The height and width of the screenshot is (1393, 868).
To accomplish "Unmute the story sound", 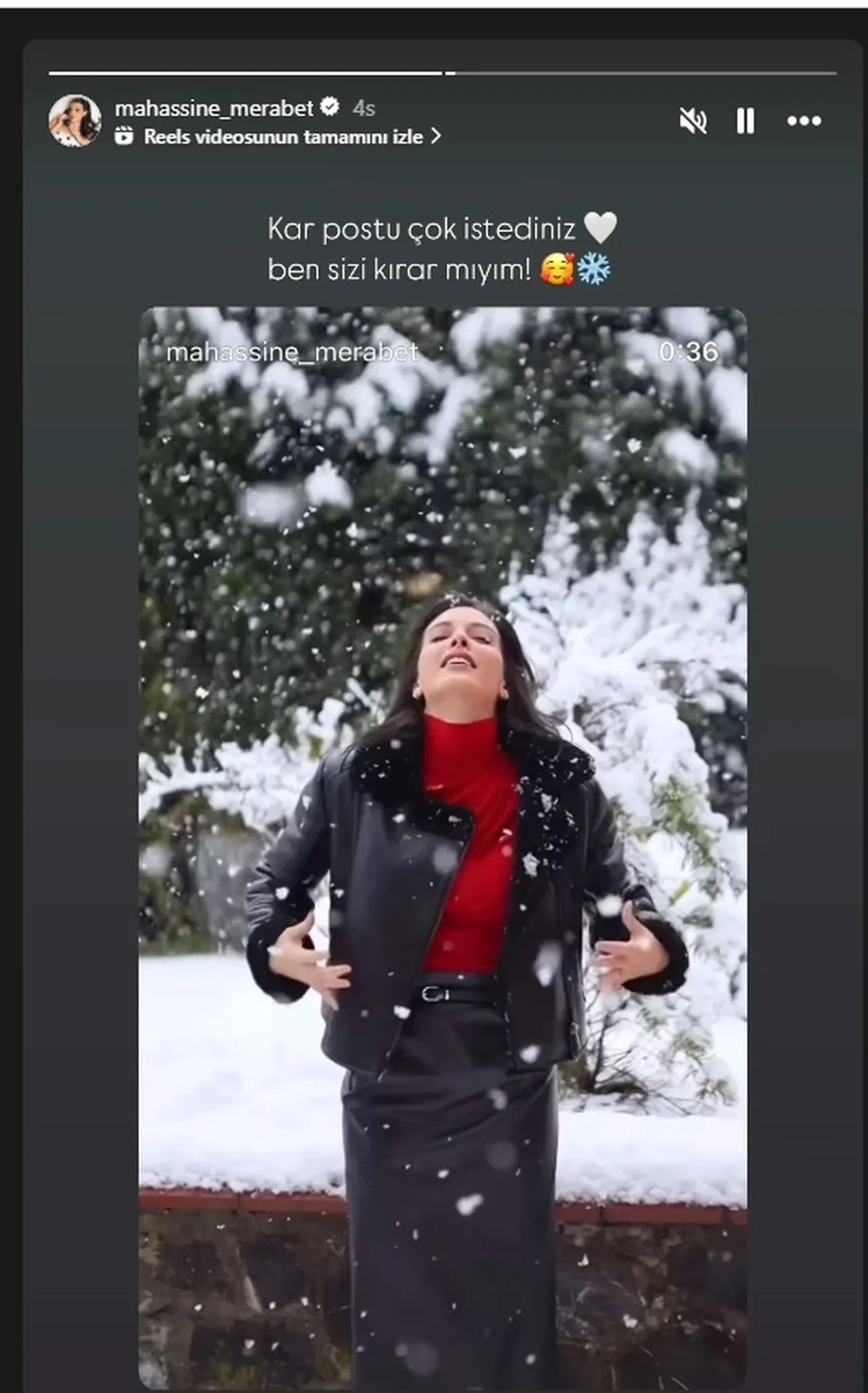I will coord(693,121).
